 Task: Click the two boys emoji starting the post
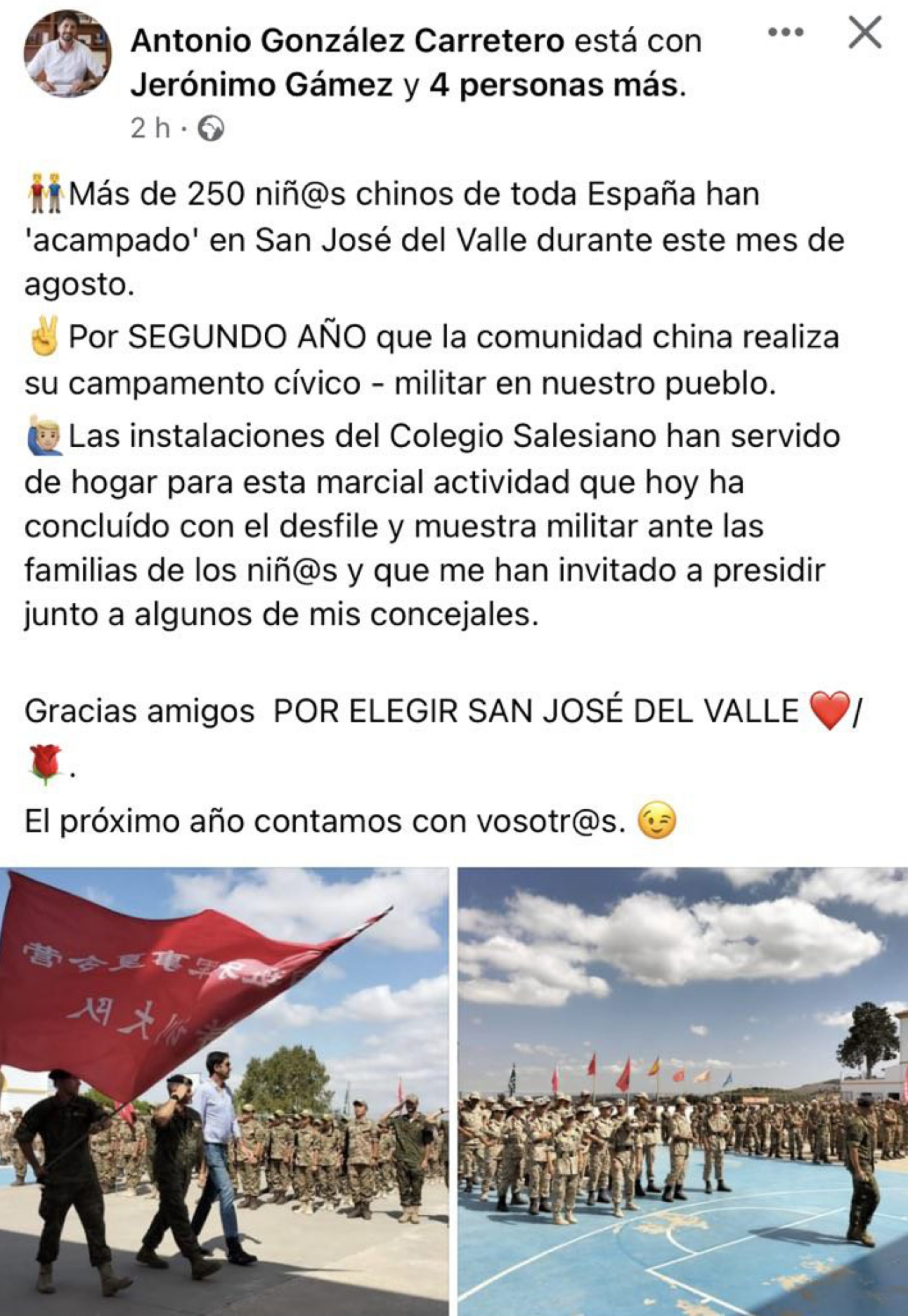[x=45, y=191]
